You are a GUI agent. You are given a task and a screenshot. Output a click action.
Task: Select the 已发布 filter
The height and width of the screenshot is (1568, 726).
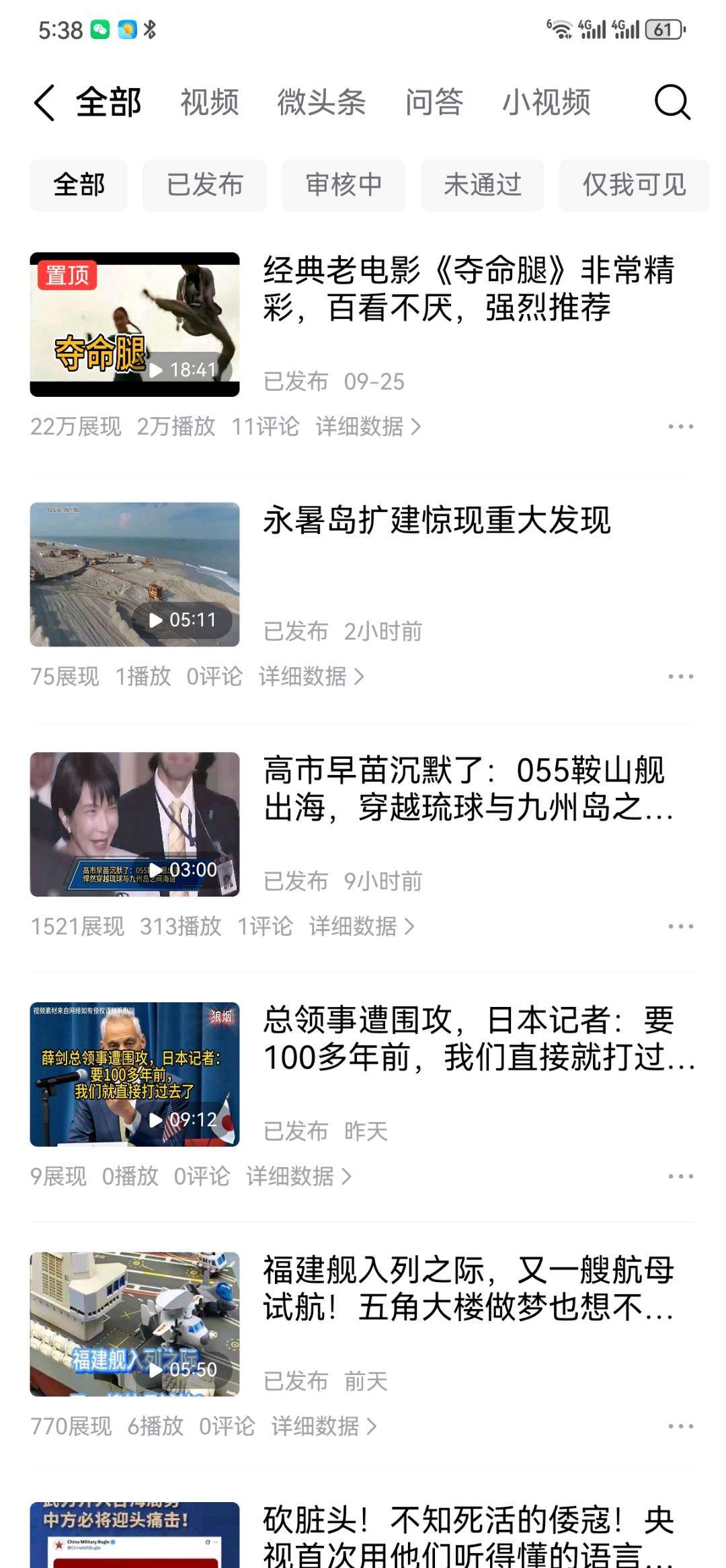point(206,184)
